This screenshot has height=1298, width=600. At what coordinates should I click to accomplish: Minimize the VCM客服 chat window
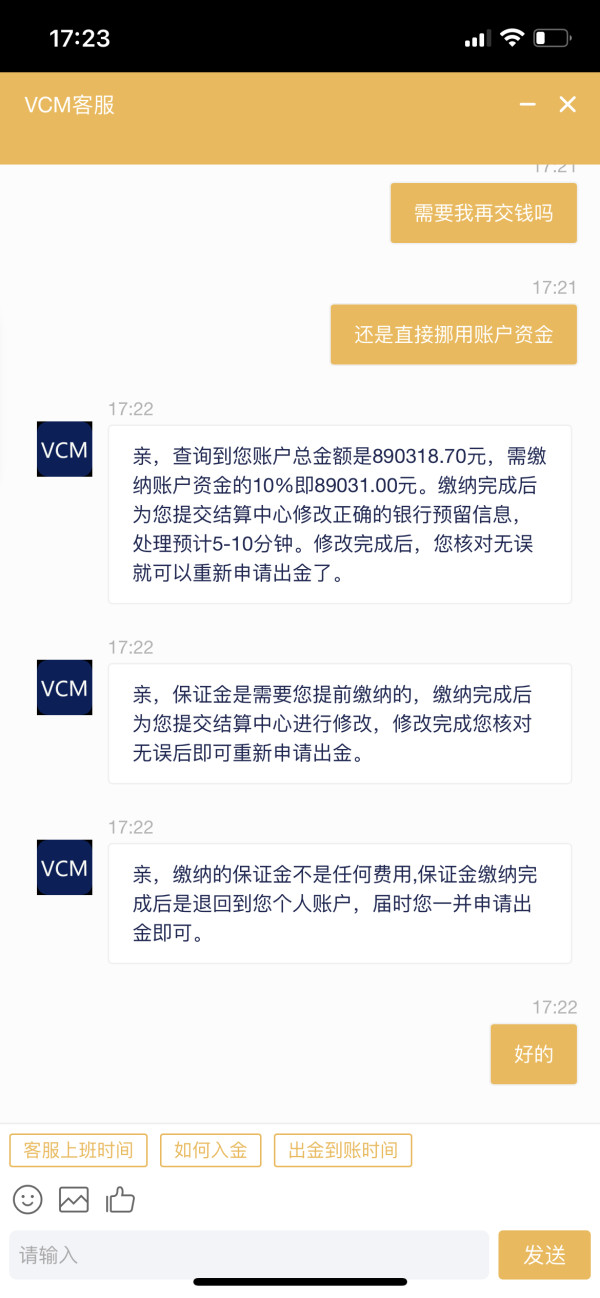[x=527, y=104]
